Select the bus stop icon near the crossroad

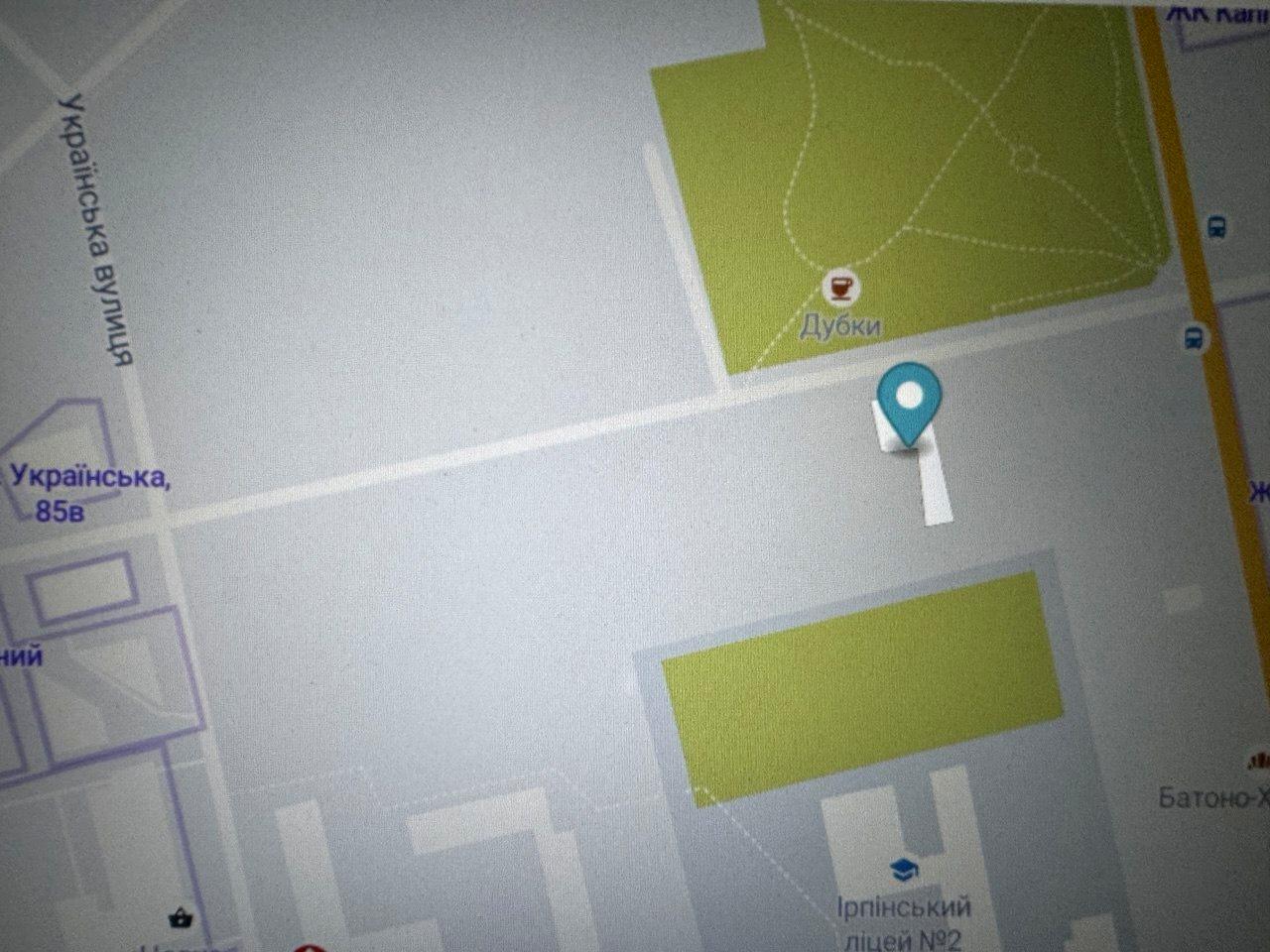point(1195,336)
